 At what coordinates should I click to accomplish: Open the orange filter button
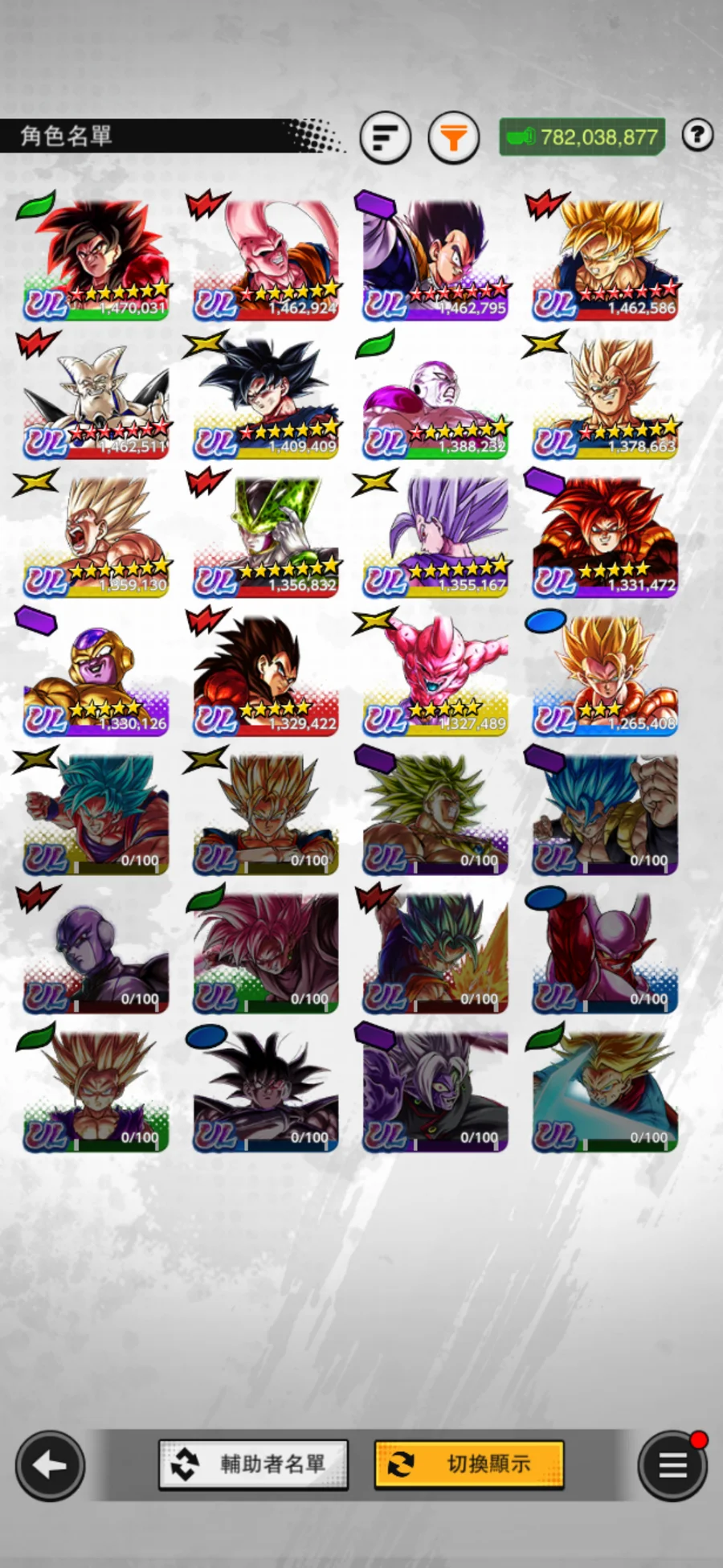point(453,137)
